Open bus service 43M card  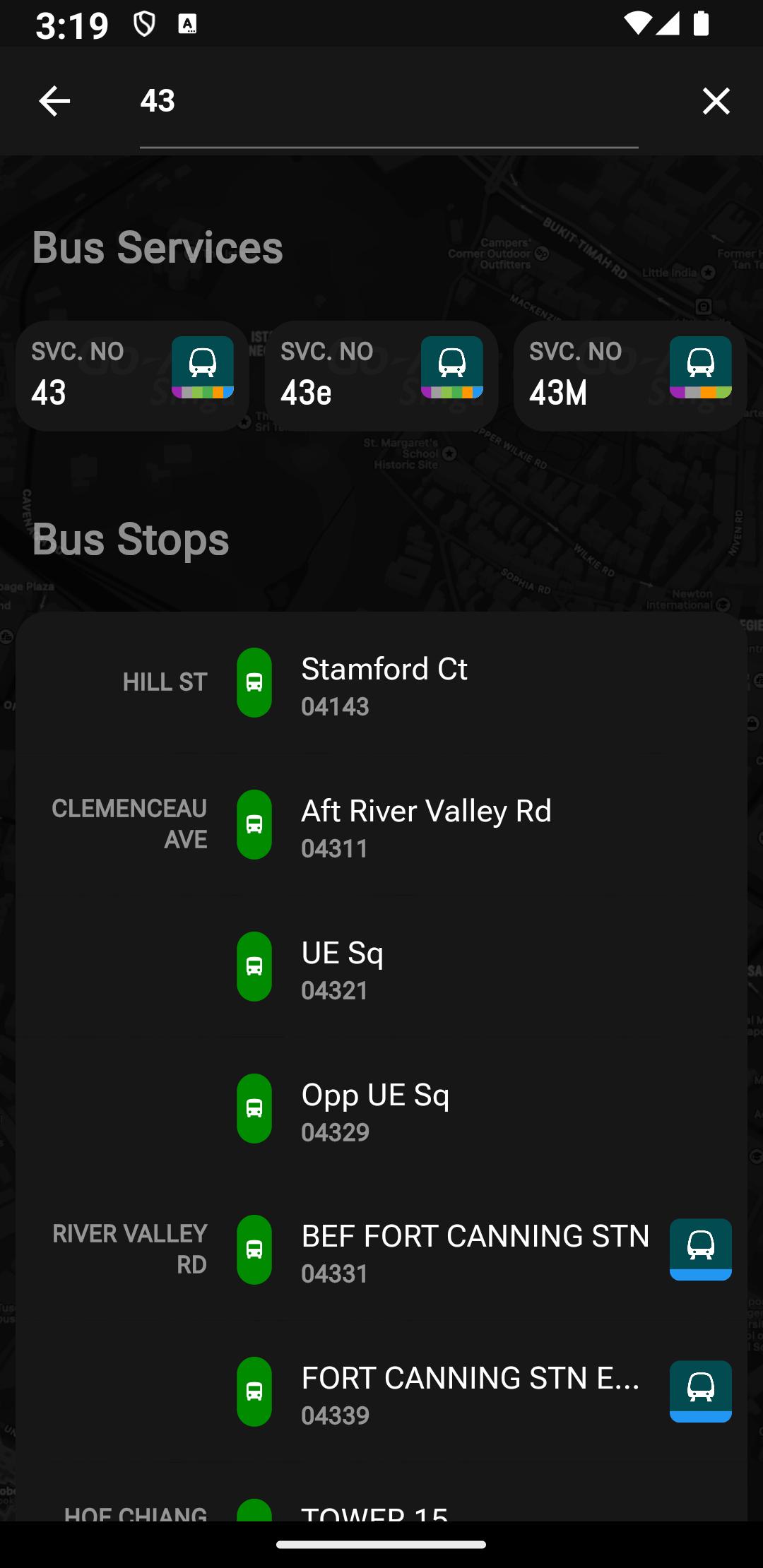point(630,376)
